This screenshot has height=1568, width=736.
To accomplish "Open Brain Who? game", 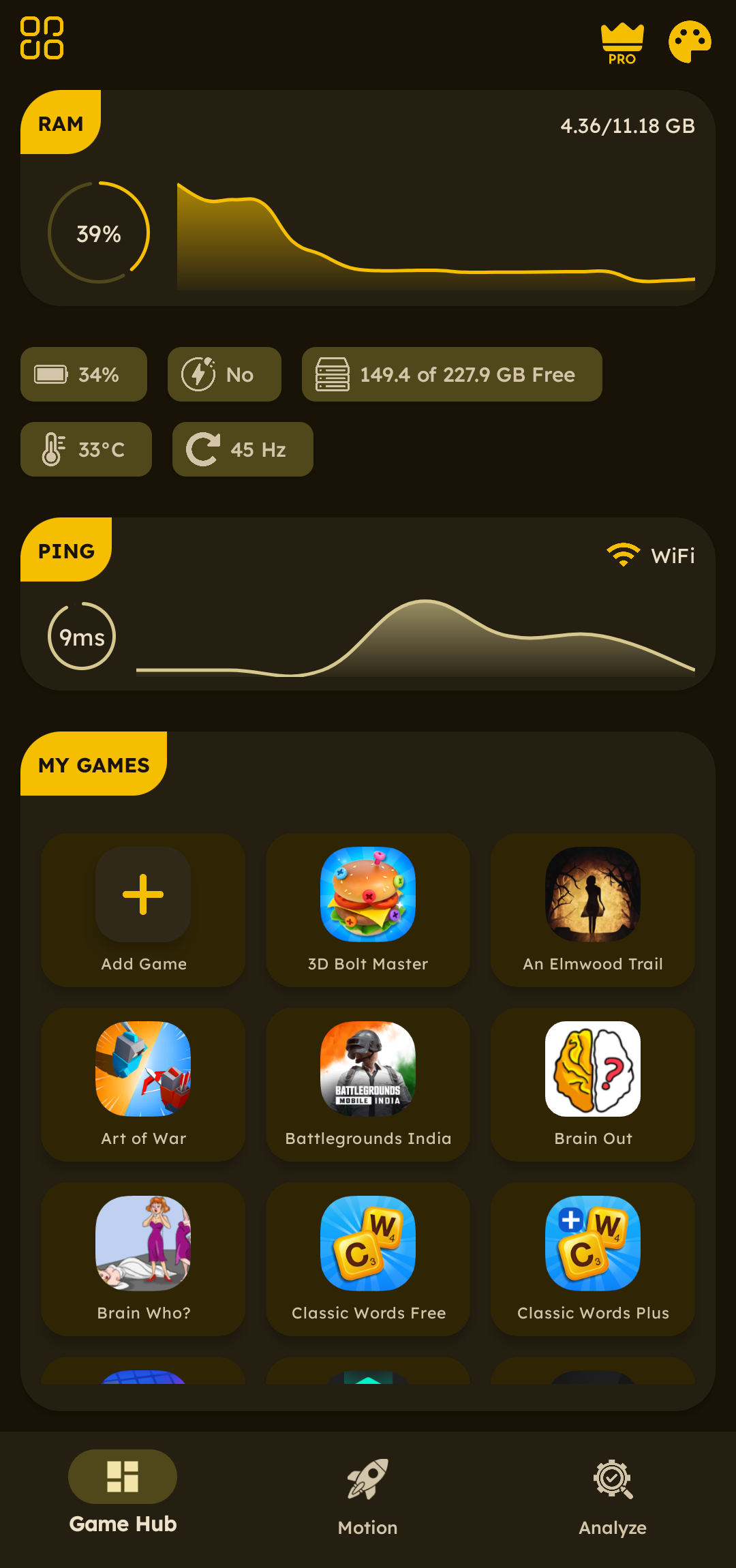I will pos(143,1259).
